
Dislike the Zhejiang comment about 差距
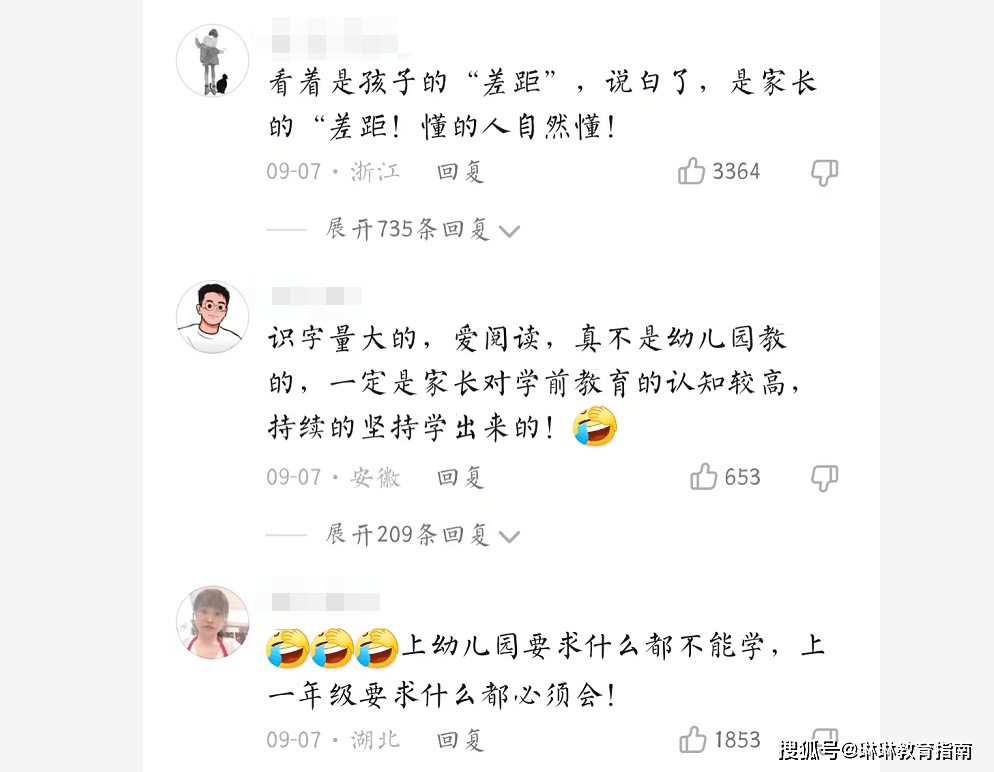824,172
